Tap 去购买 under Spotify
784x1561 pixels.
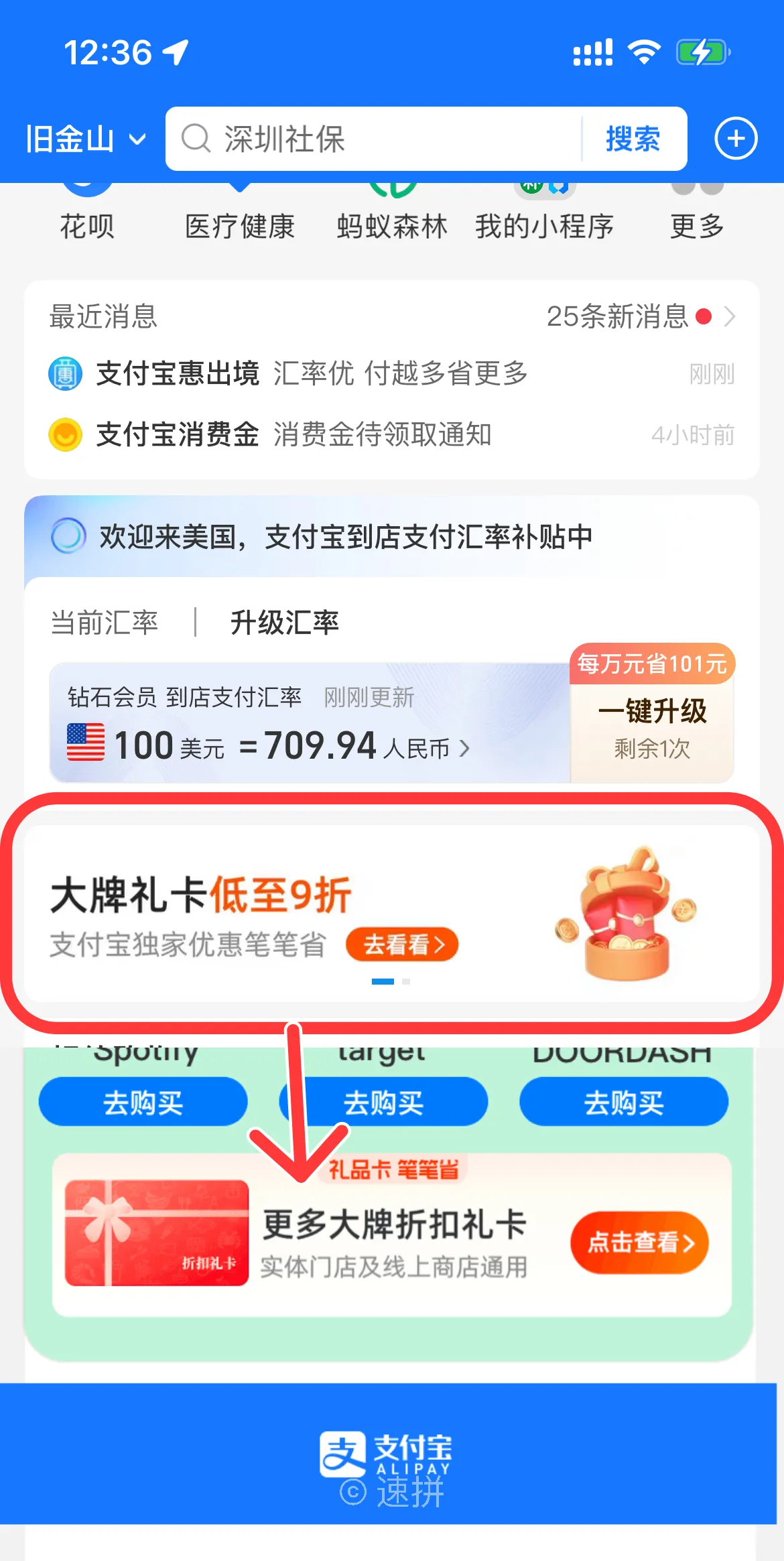tap(143, 1103)
